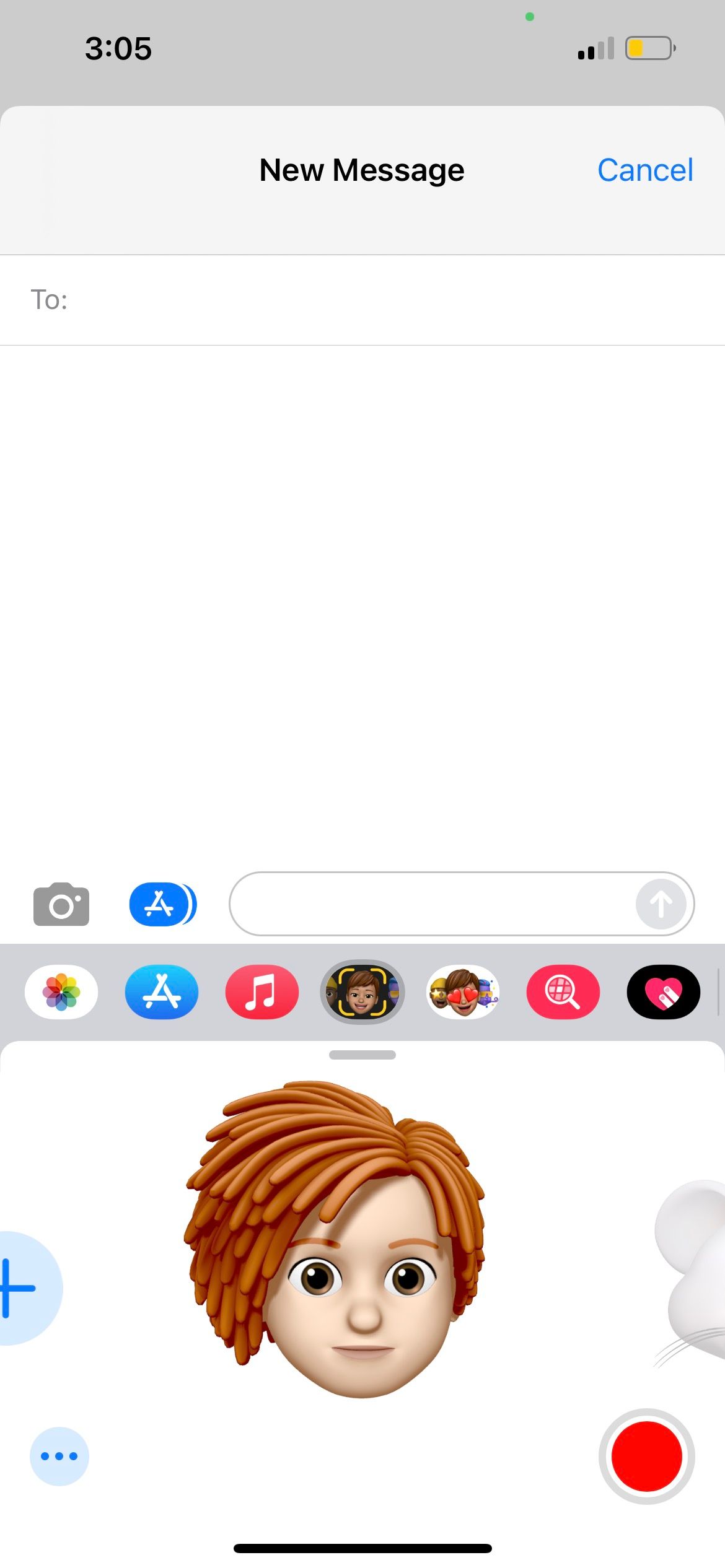Open the #images search app
Image resolution: width=725 pixels, height=1568 pixels.
point(563,991)
